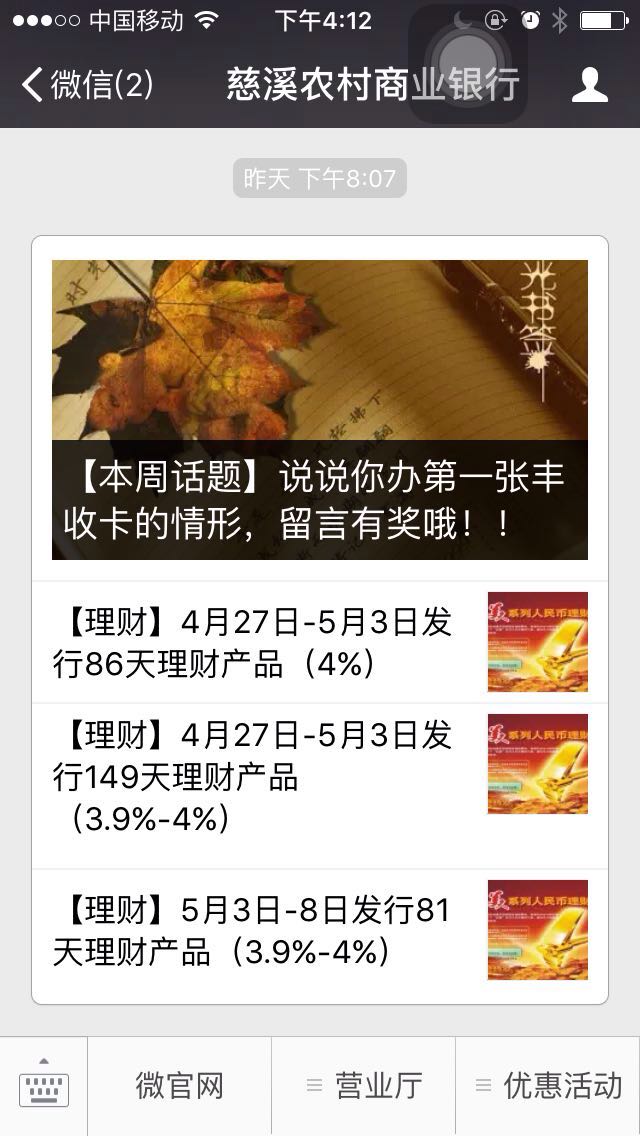Go back to the WeChat chat list
640x1136 pixels.
pos(88,85)
